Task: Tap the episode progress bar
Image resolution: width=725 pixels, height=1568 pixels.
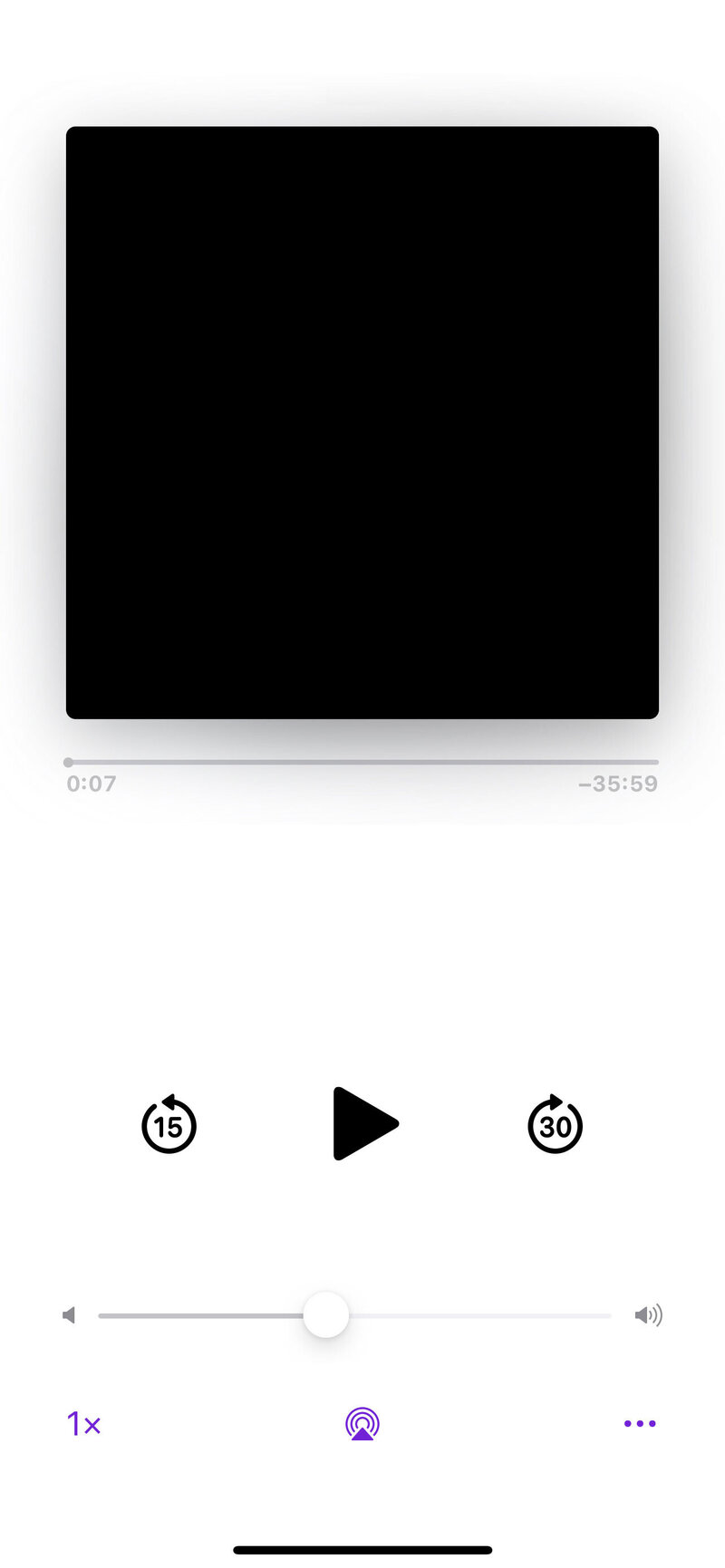Action: (x=362, y=762)
